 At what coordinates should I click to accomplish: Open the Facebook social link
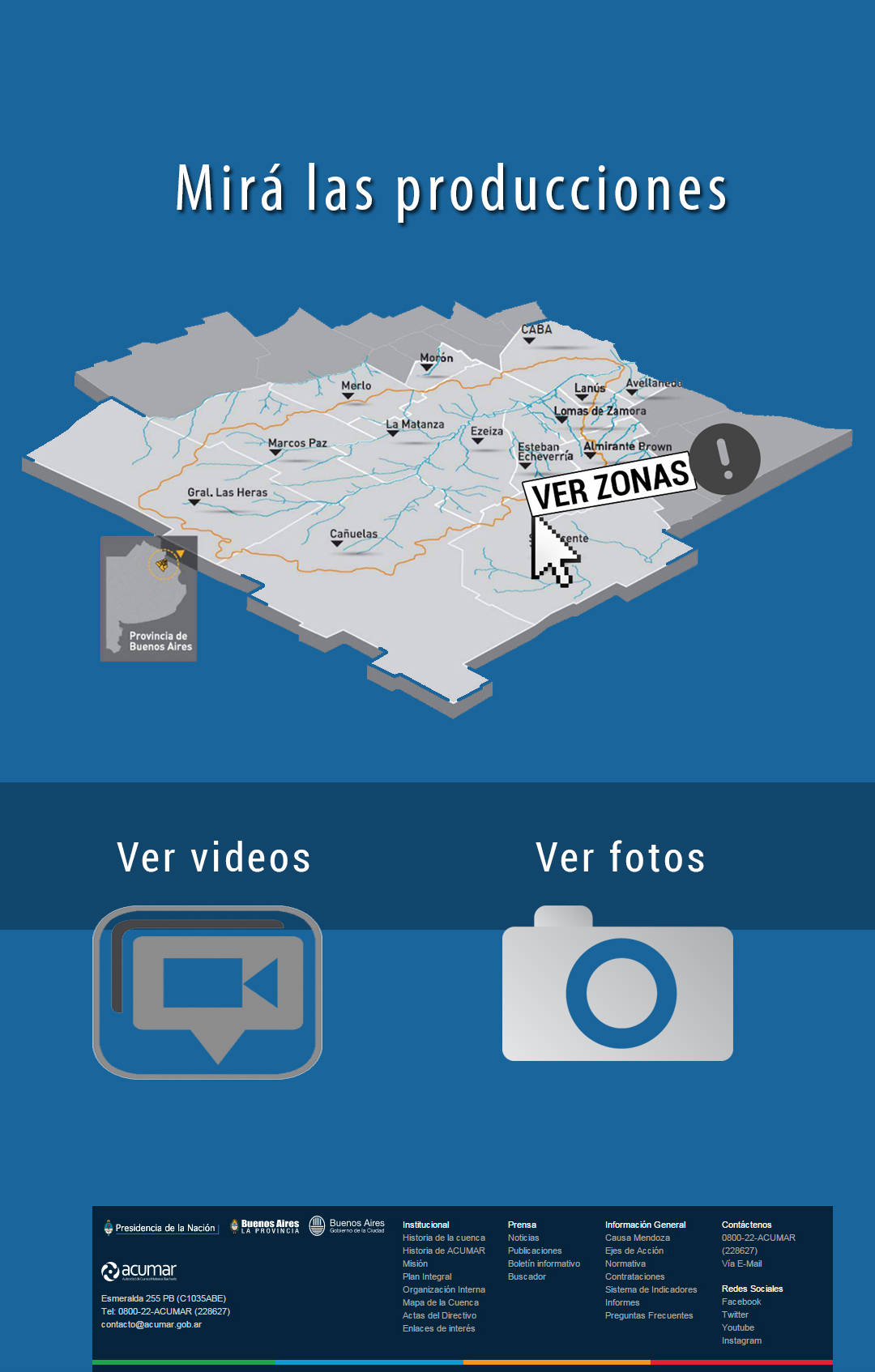pos(741,1302)
